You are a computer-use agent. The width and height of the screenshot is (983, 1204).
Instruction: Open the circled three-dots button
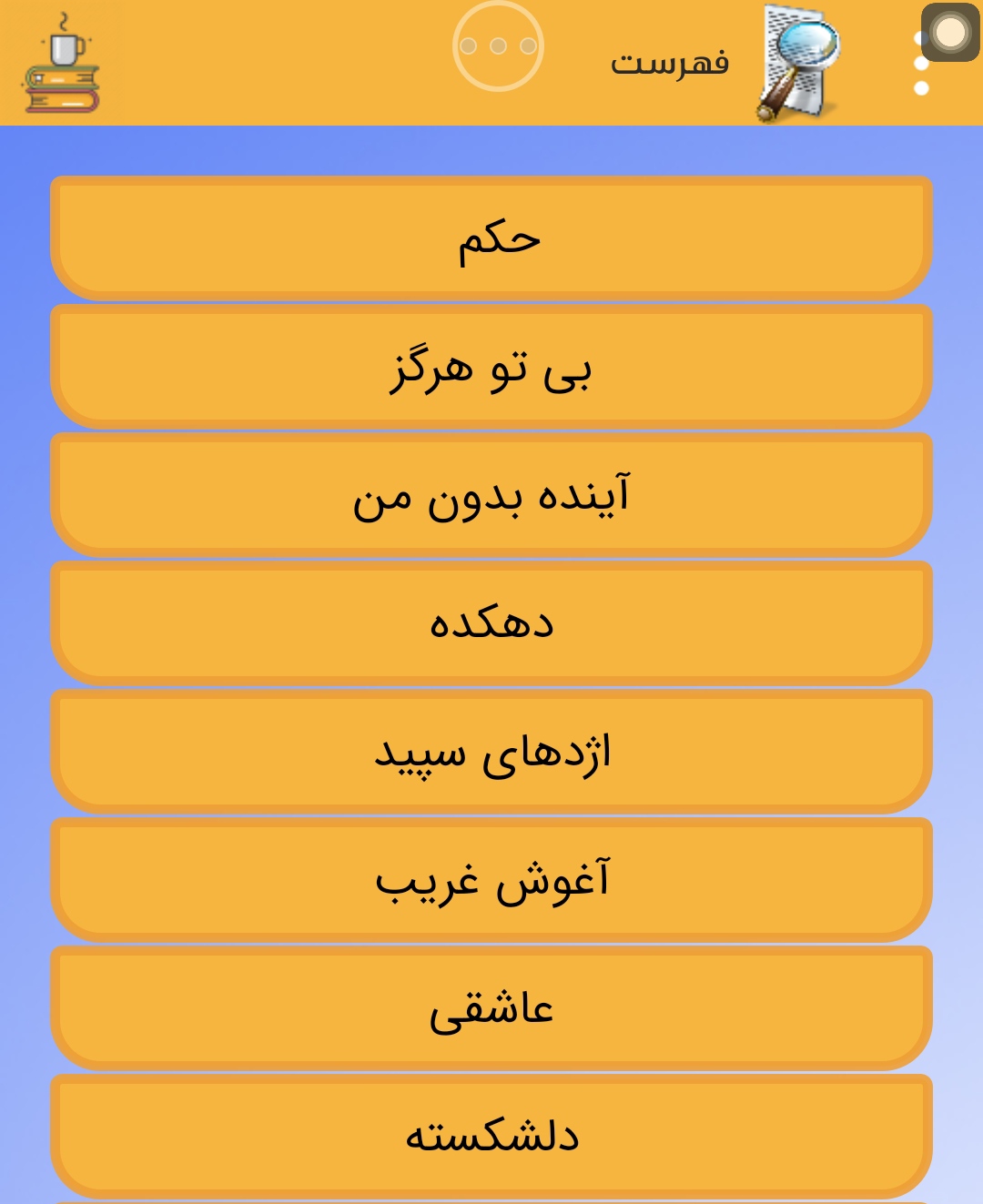coord(498,46)
